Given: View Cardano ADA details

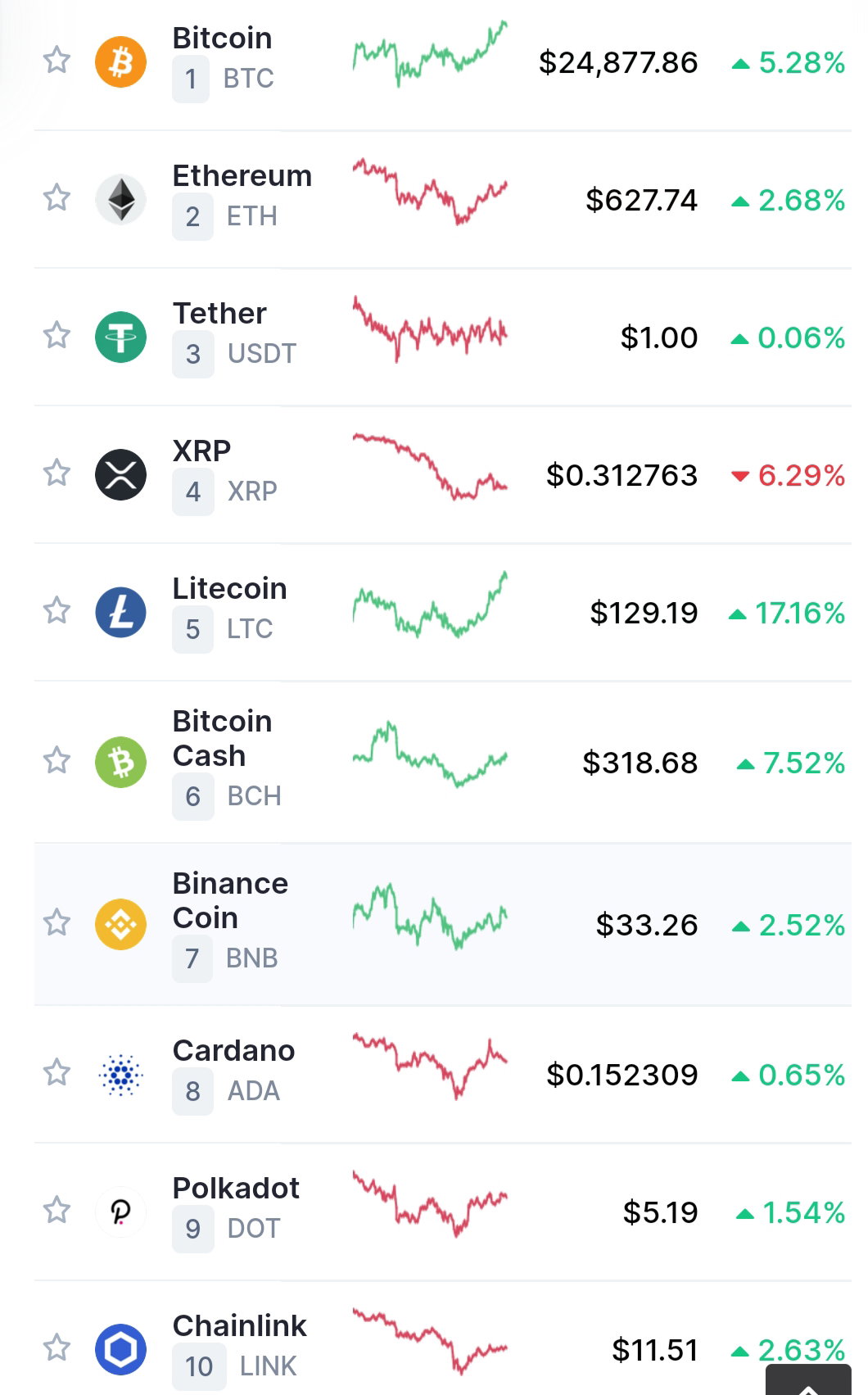Looking at the screenshot, I should click(443, 1074).
